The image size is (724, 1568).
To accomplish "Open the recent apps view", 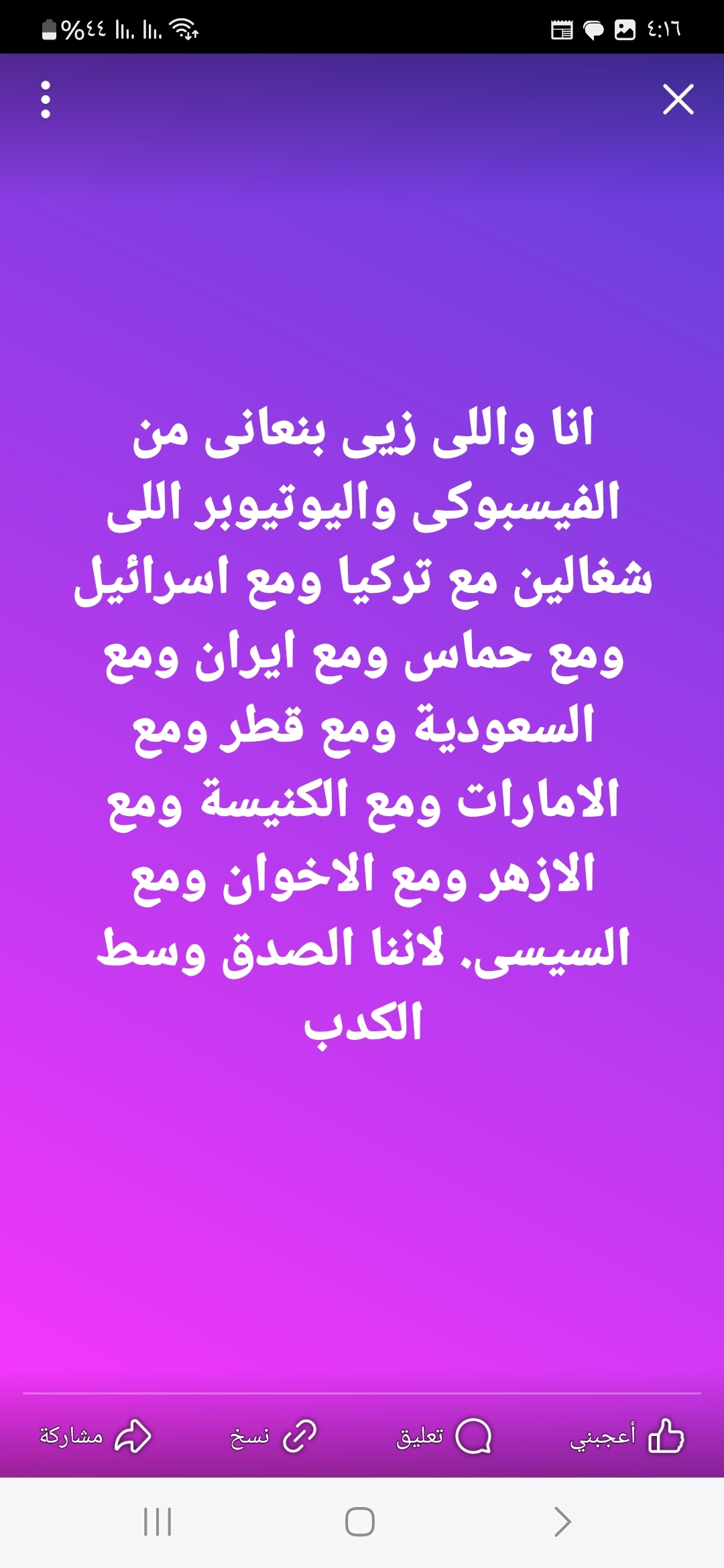I will click(158, 1522).
